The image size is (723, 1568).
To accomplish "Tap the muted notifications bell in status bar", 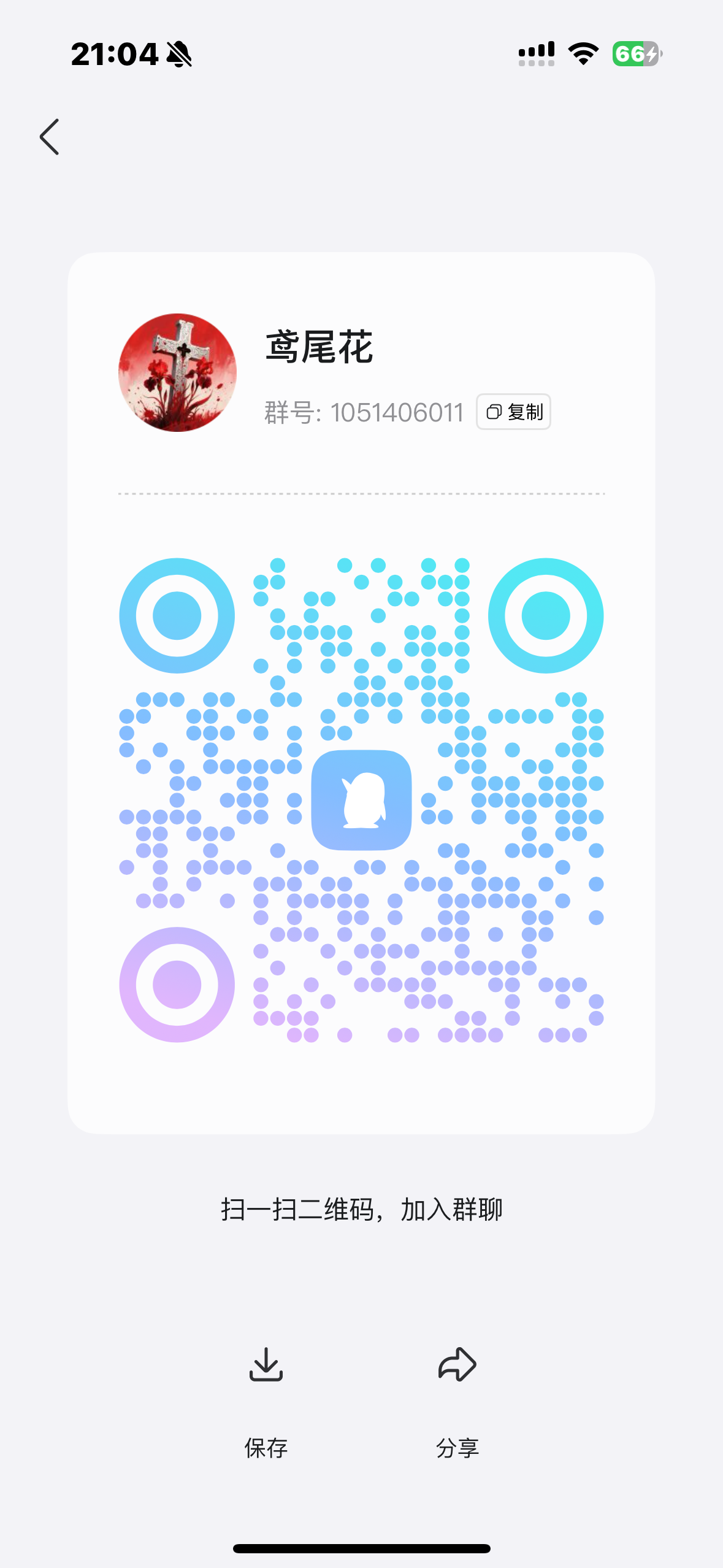I will click(x=178, y=54).
